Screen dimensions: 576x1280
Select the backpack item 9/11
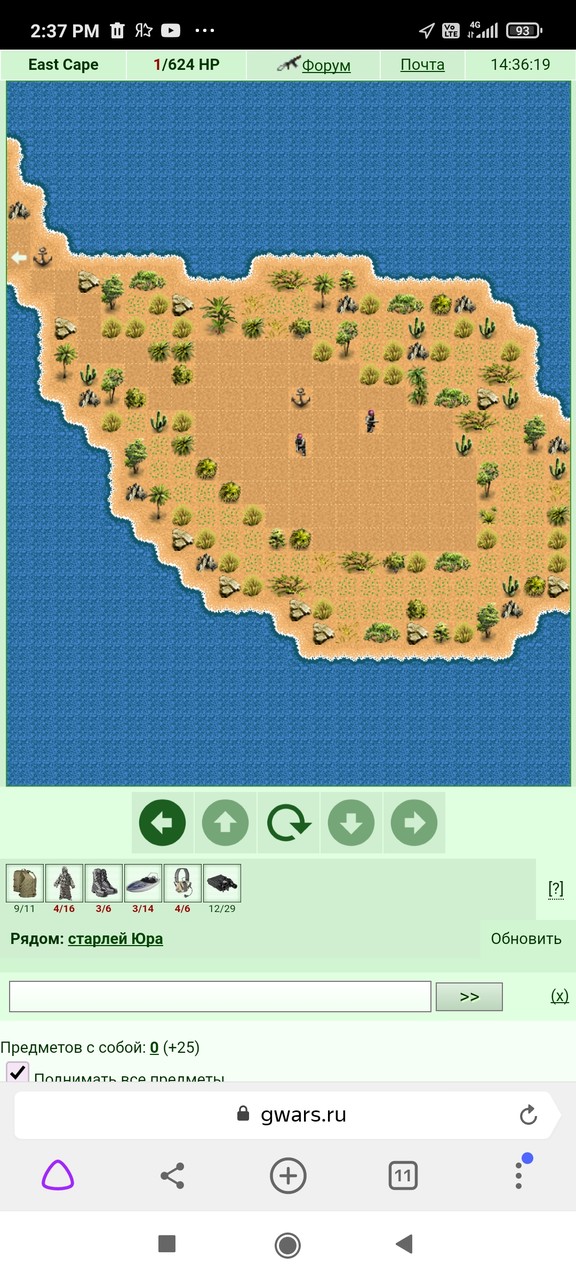point(25,884)
